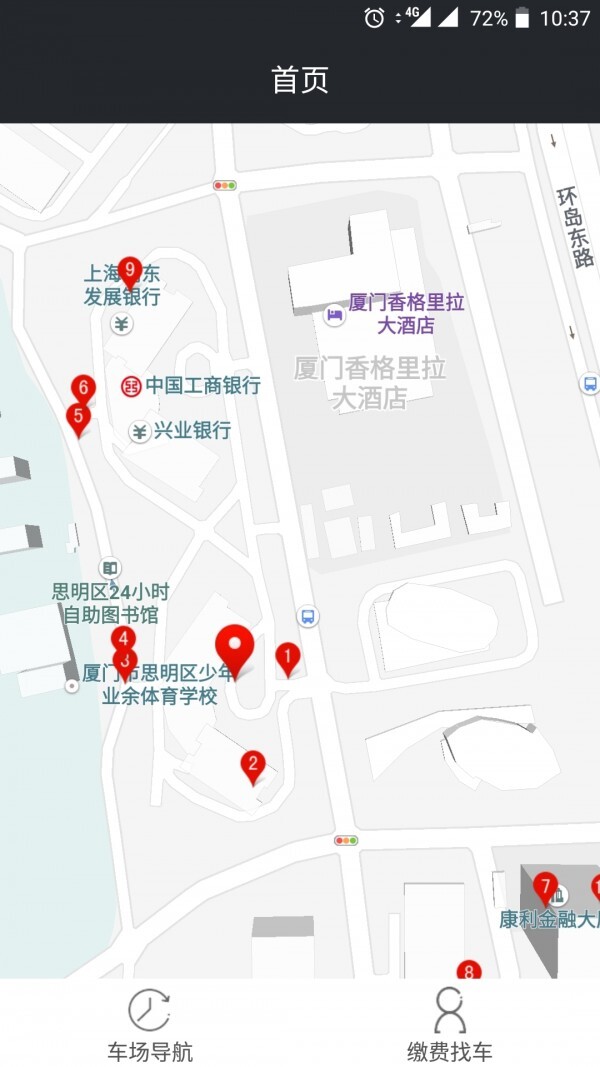The height and width of the screenshot is (1067, 600).
Task: Open parking marker number 8
Action: [x=468, y=971]
